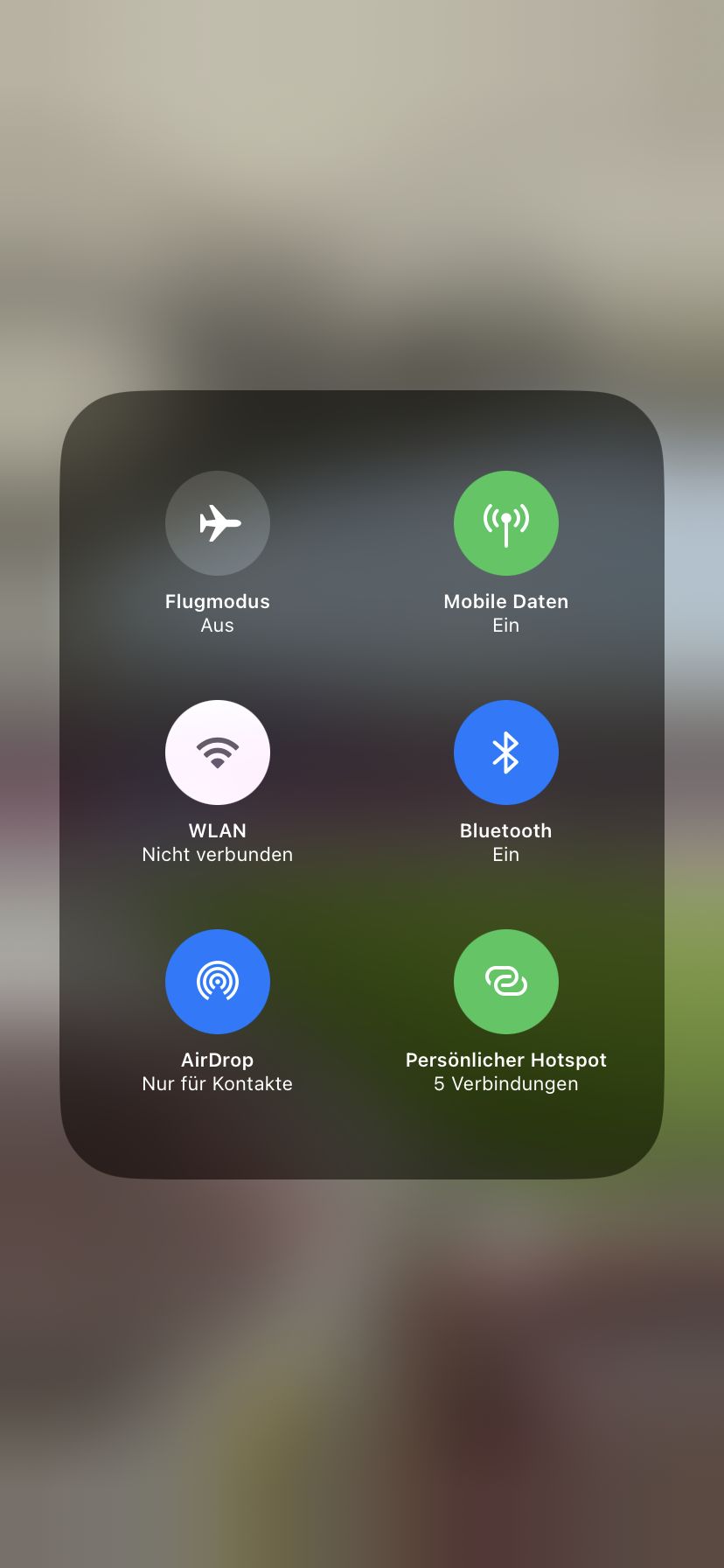Toggle the WLAN button
724x1568 pixels.
218,752
